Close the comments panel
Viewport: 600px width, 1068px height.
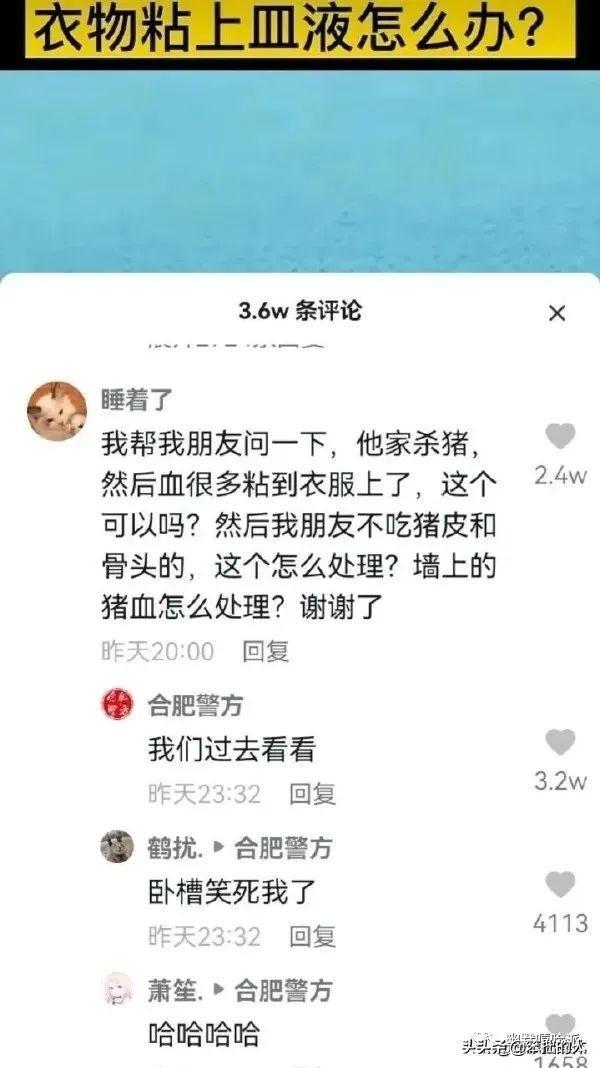point(557,313)
